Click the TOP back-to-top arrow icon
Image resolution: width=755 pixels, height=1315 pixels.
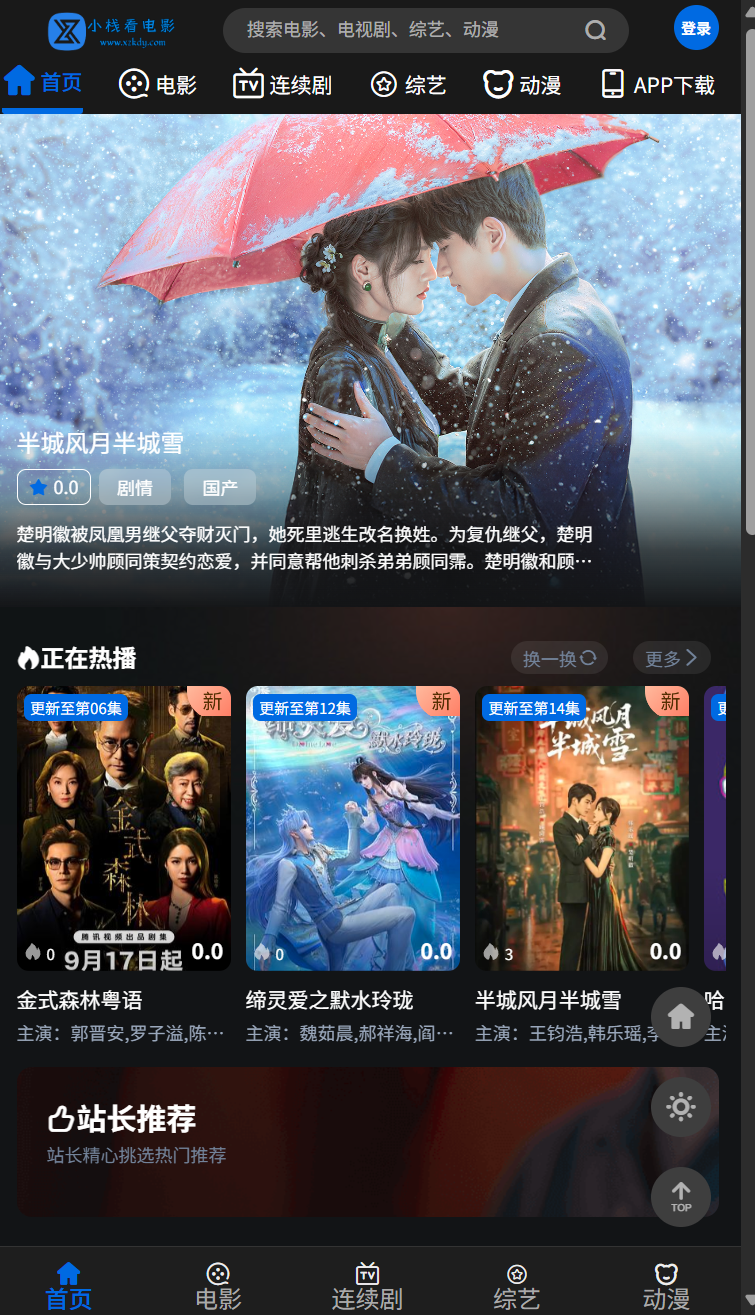pyautogui.click(x=680, y=1197)
